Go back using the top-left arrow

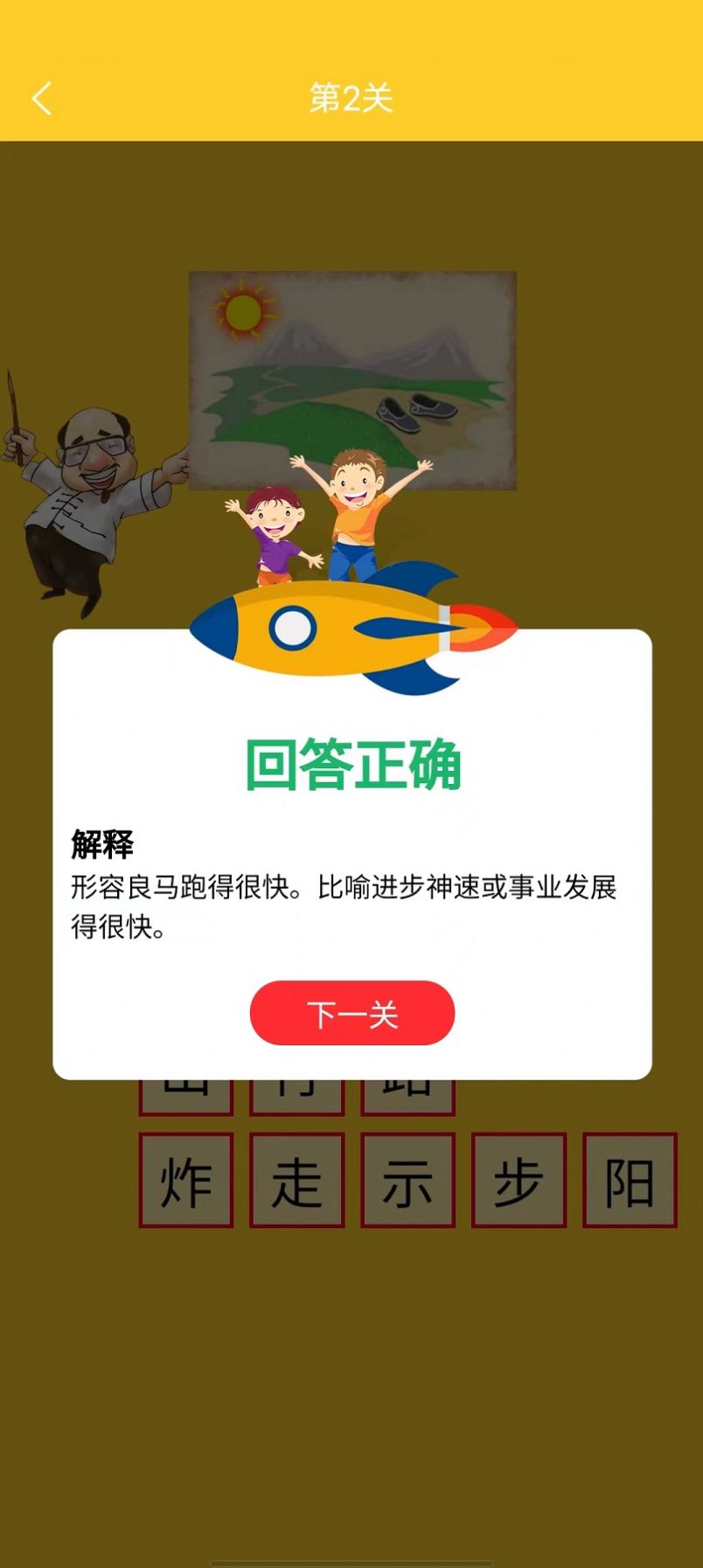tap(42, 99)
